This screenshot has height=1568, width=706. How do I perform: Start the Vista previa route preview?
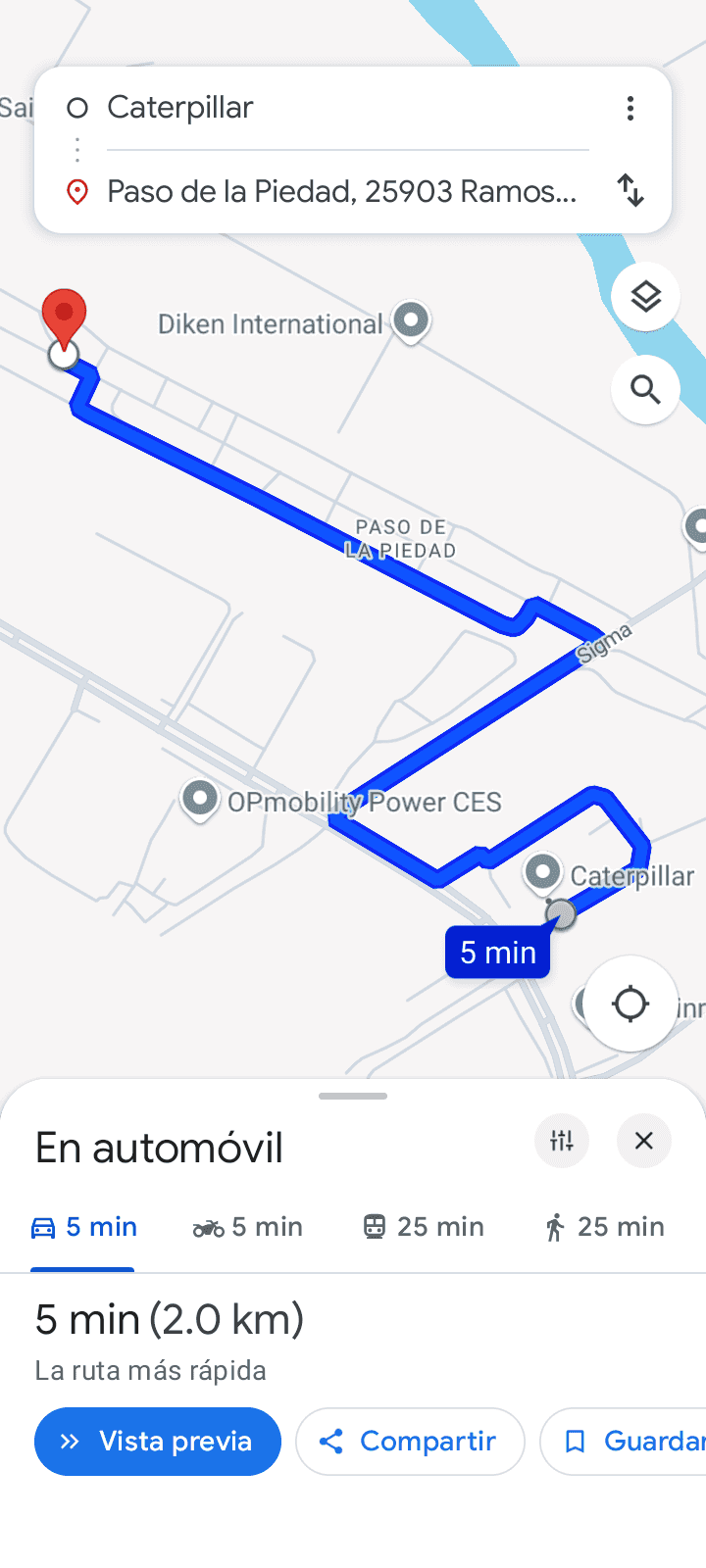(x=158, y=1442)
